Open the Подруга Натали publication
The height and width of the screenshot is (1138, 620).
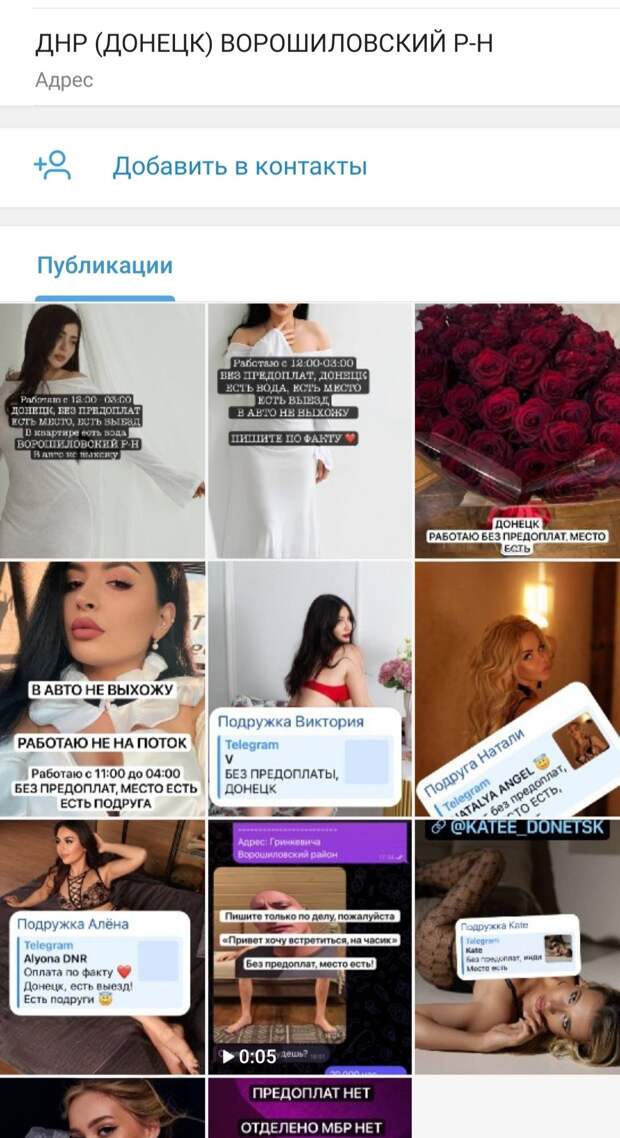pos(517,689)
